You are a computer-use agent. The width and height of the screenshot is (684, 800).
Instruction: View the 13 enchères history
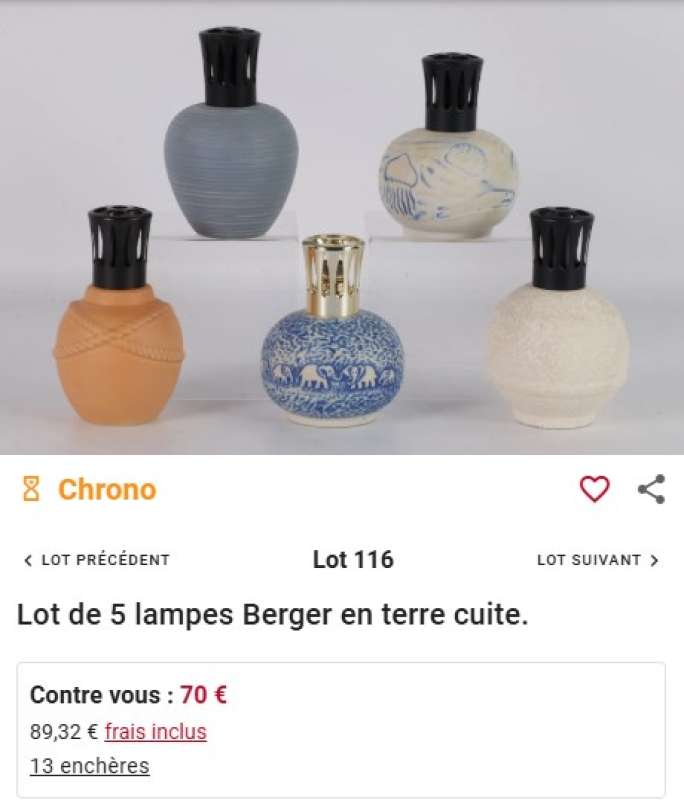click(89, 766)
